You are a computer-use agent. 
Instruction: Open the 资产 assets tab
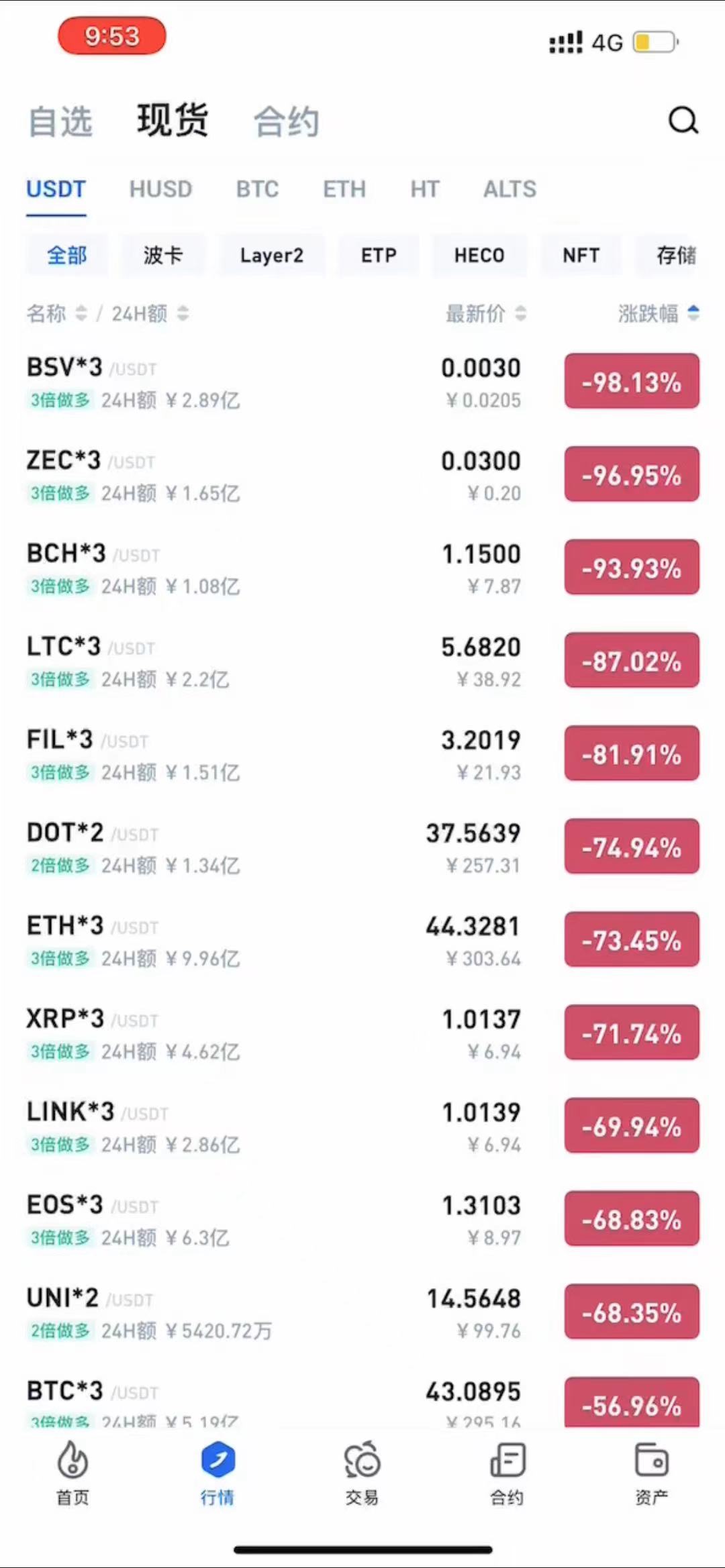click(x=651, y=1474)
